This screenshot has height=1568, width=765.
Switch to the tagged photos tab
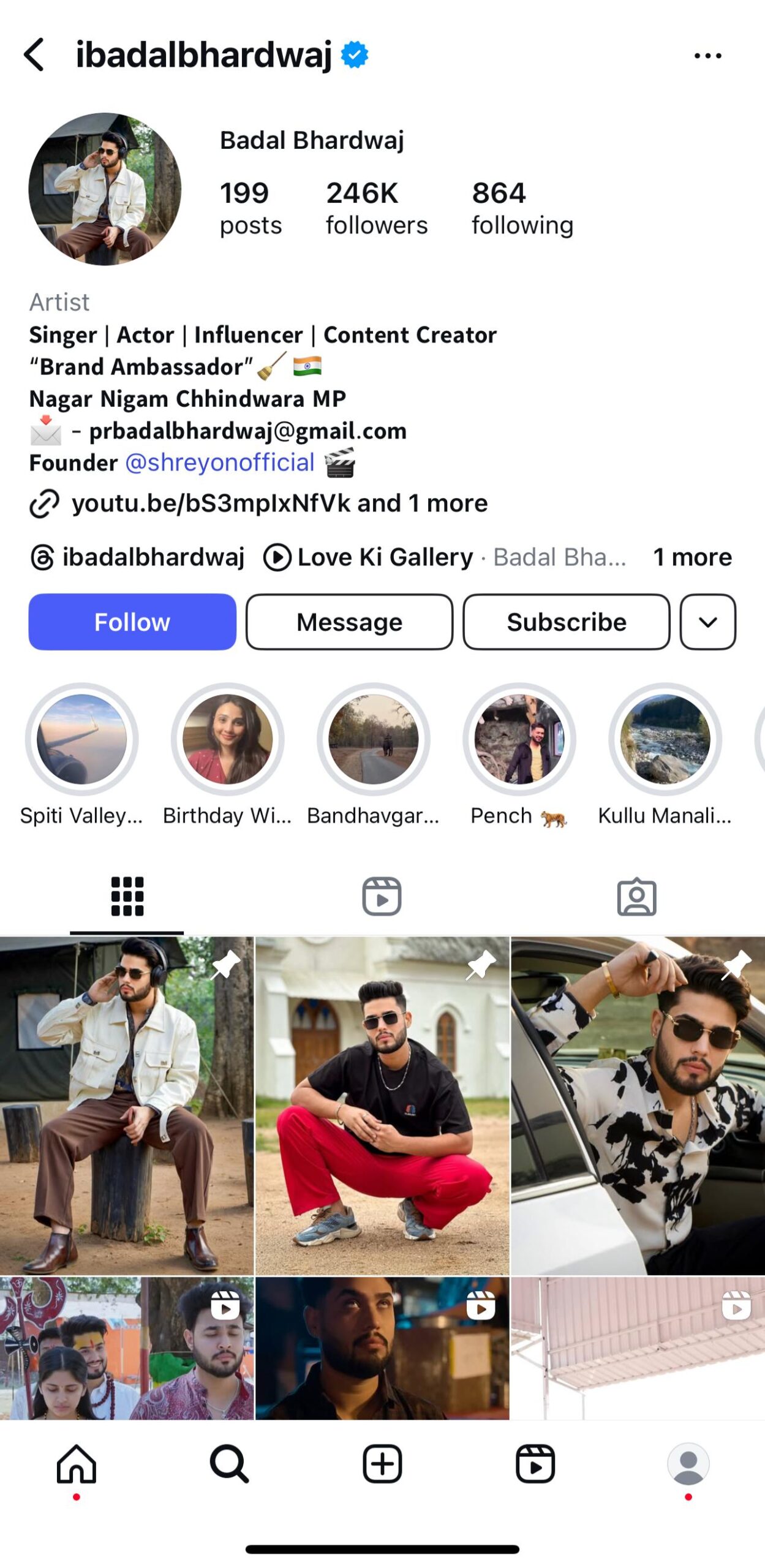(636, 896)
